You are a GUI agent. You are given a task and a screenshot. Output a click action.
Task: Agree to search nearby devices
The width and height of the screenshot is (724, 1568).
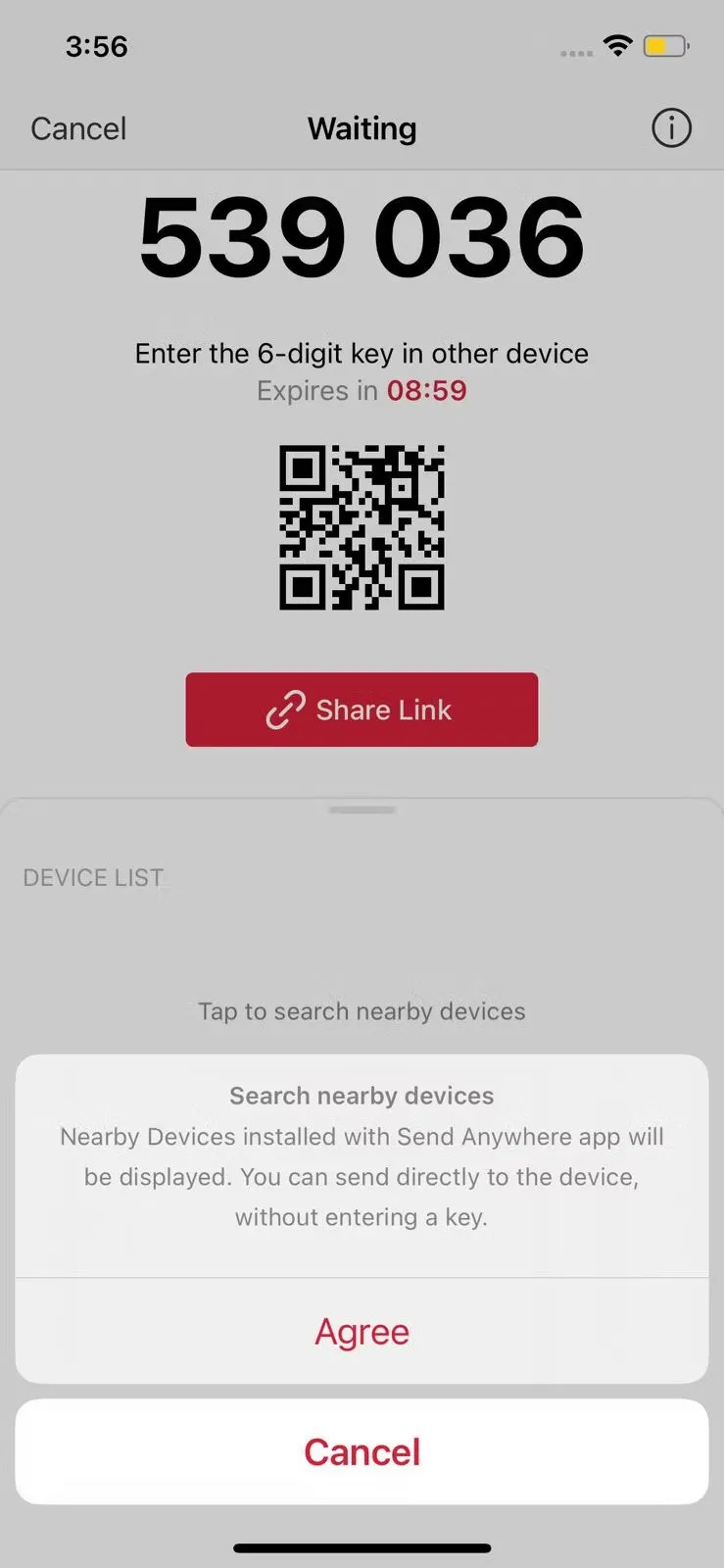click(362, 1331)
